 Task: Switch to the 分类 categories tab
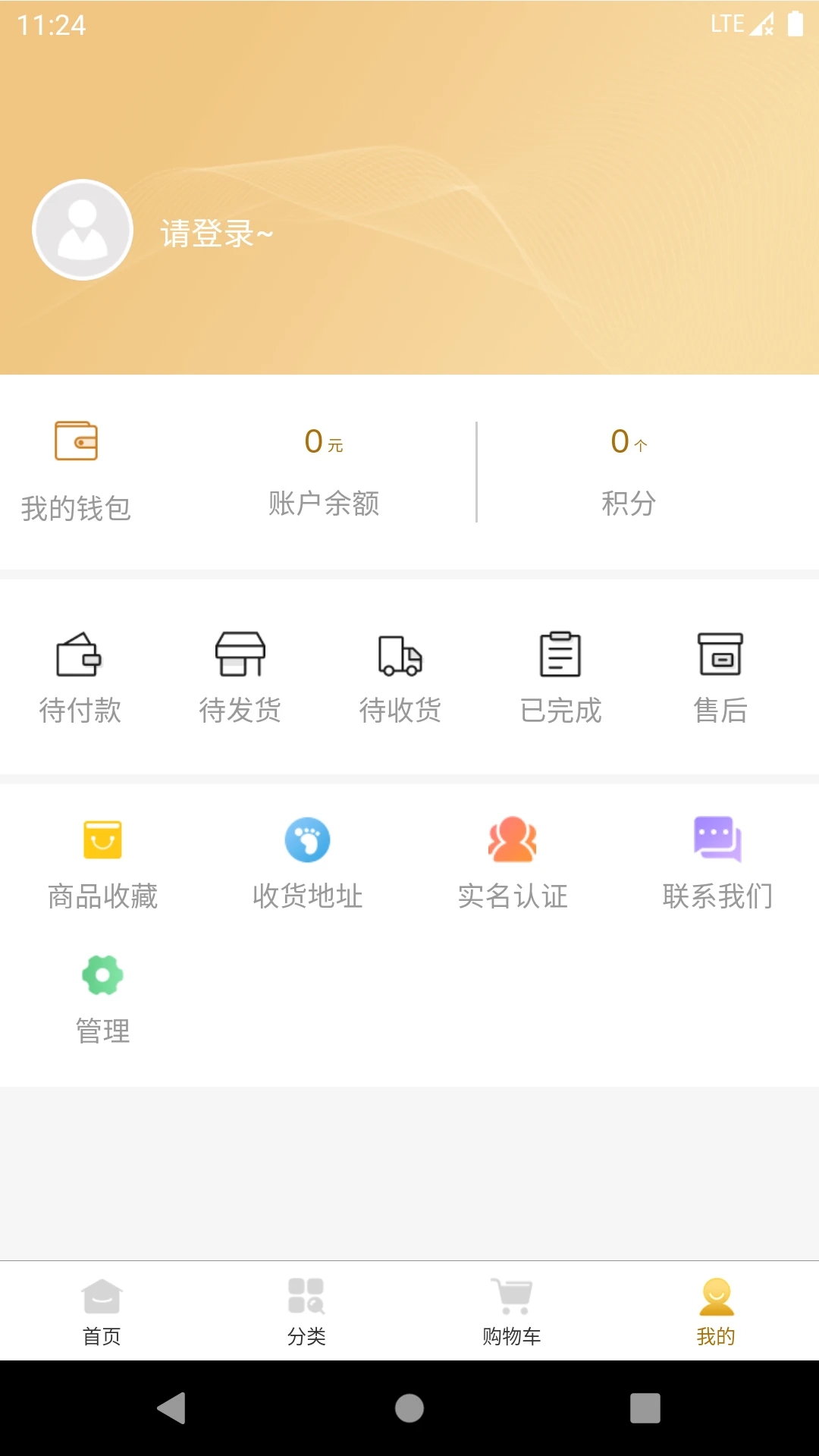[x=306, y=1311]
